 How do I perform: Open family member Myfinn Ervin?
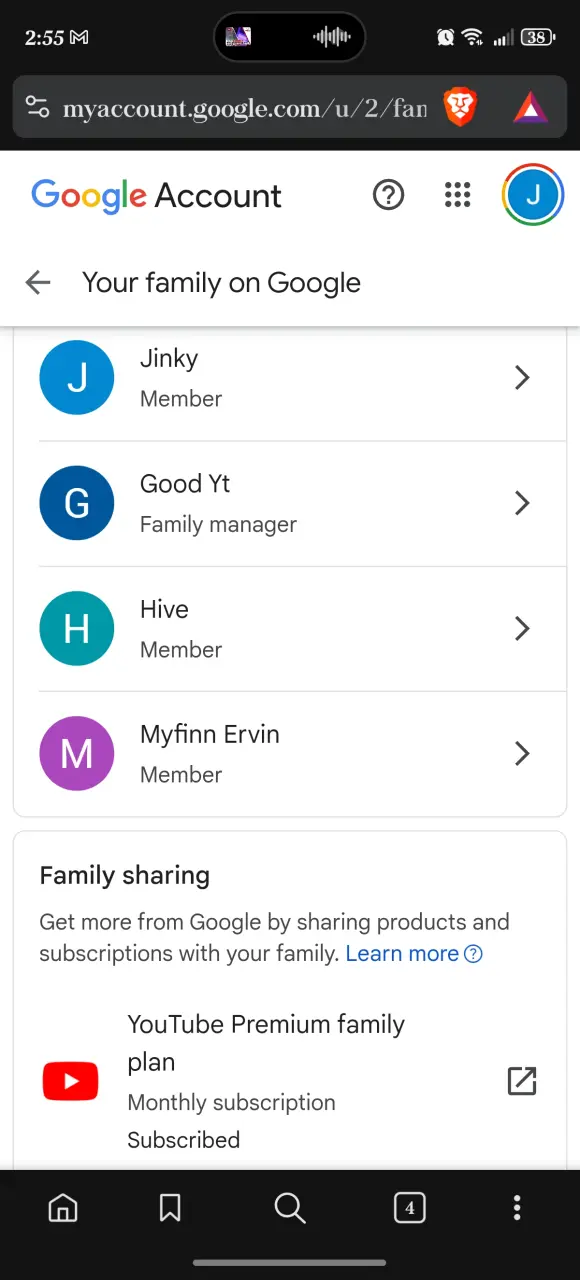tap(290, 753)
